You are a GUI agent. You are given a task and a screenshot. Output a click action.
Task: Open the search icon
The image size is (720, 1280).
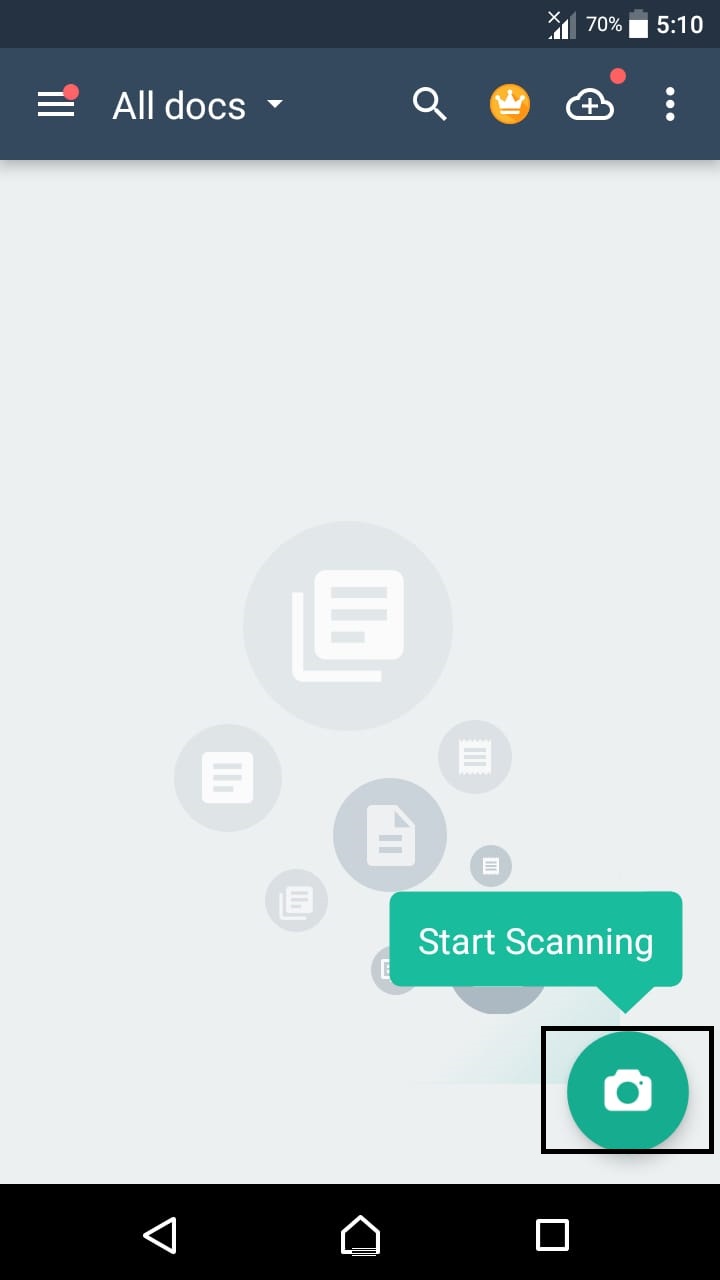(430, 104)
